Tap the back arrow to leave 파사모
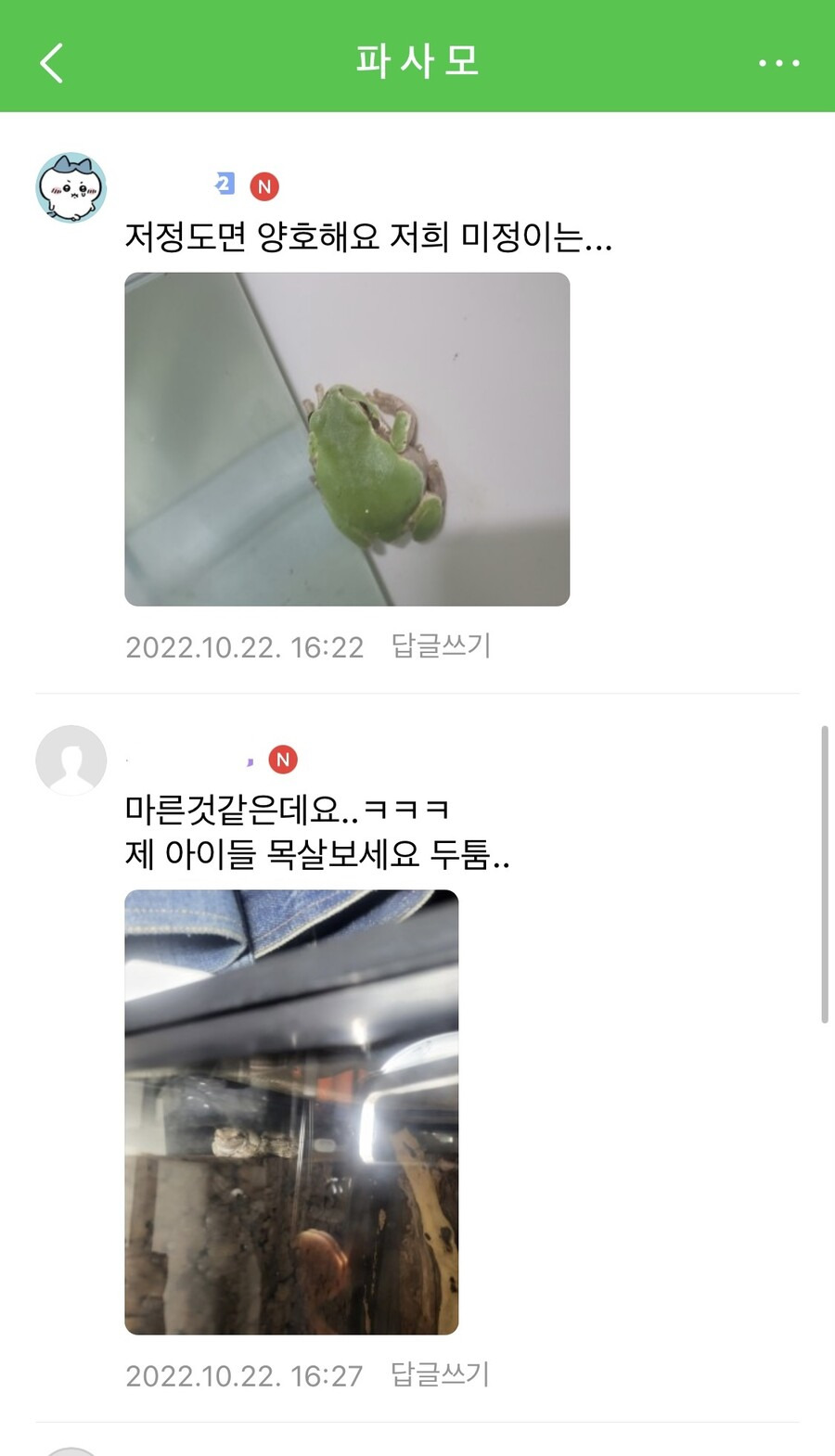 pos(51,62)
